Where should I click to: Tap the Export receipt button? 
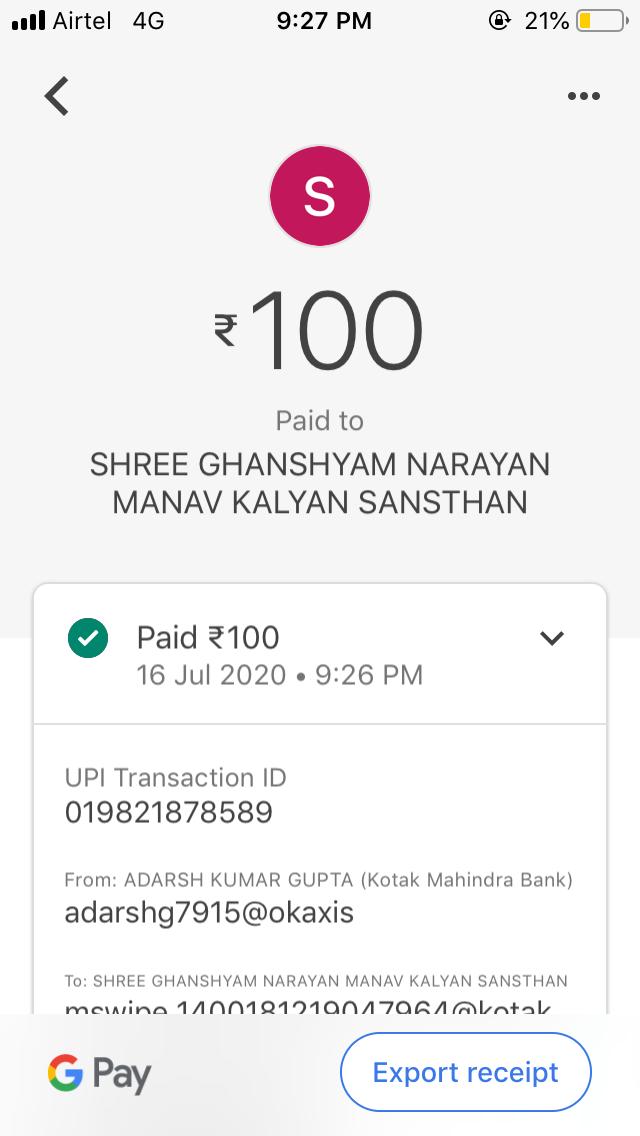465,1072
